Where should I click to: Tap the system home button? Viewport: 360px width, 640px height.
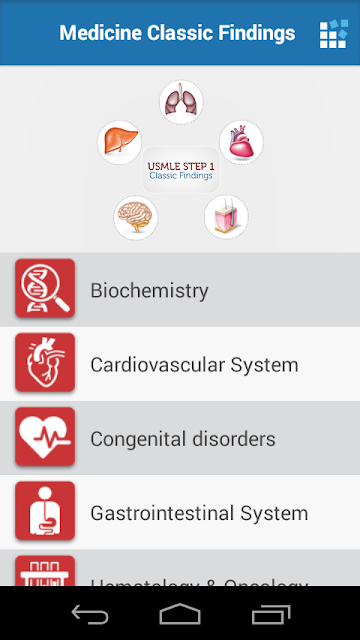coord(180,614)
